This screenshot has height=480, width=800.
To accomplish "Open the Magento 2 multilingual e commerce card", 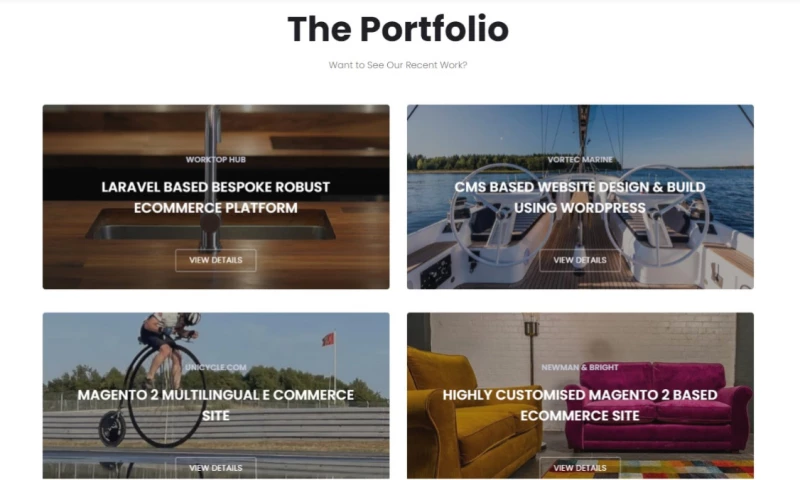I will [x=215, y=404].
